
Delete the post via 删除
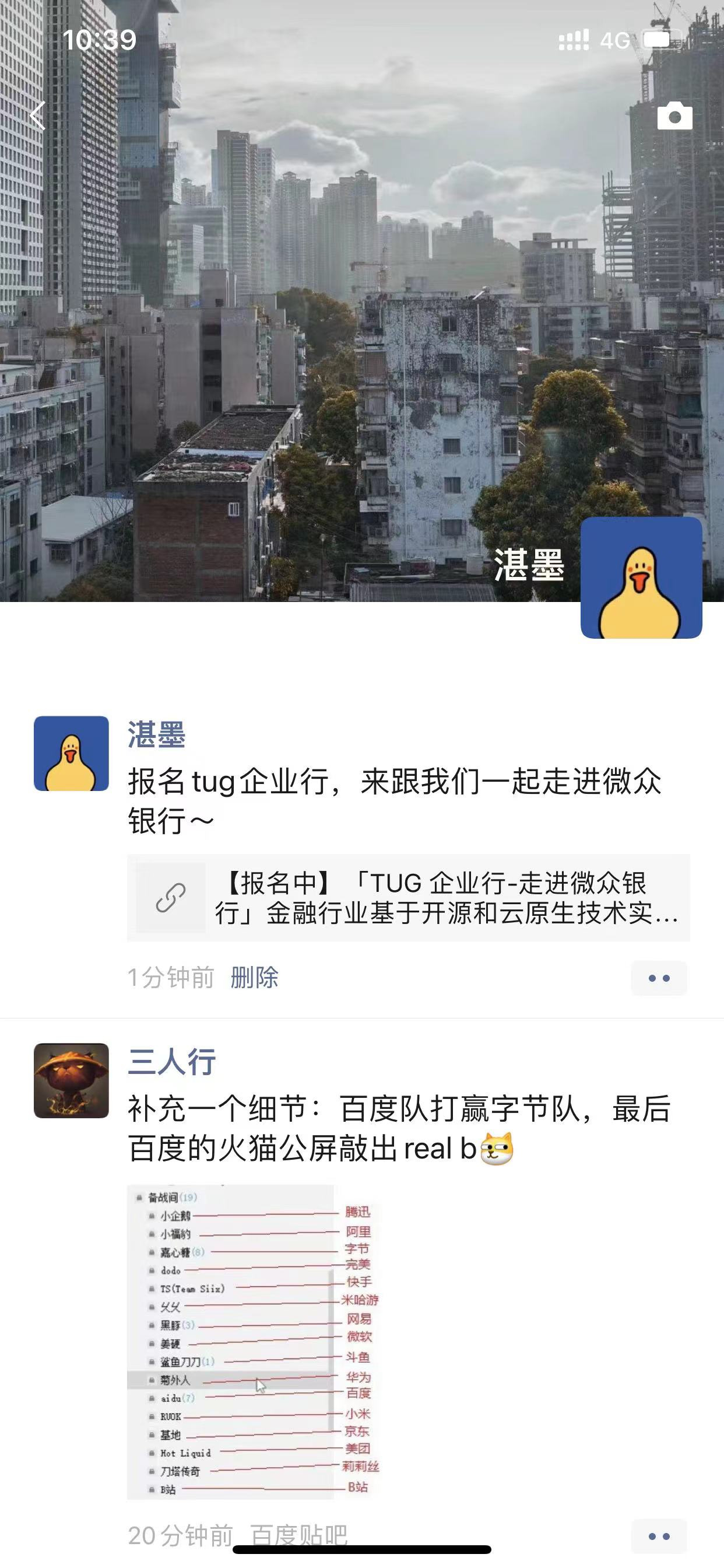[254, 978]
